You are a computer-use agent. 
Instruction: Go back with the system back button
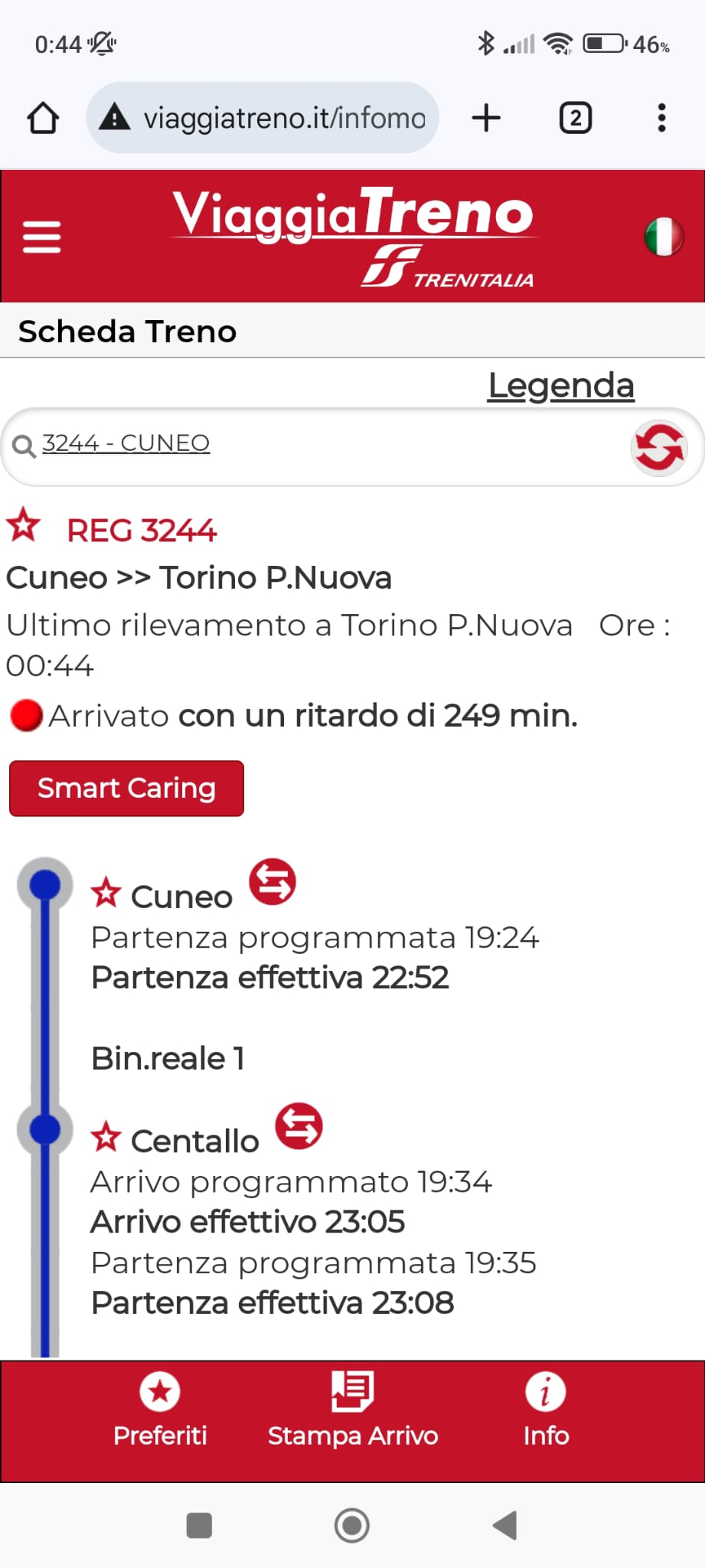pyautogui.click(x=505, y=1525)
